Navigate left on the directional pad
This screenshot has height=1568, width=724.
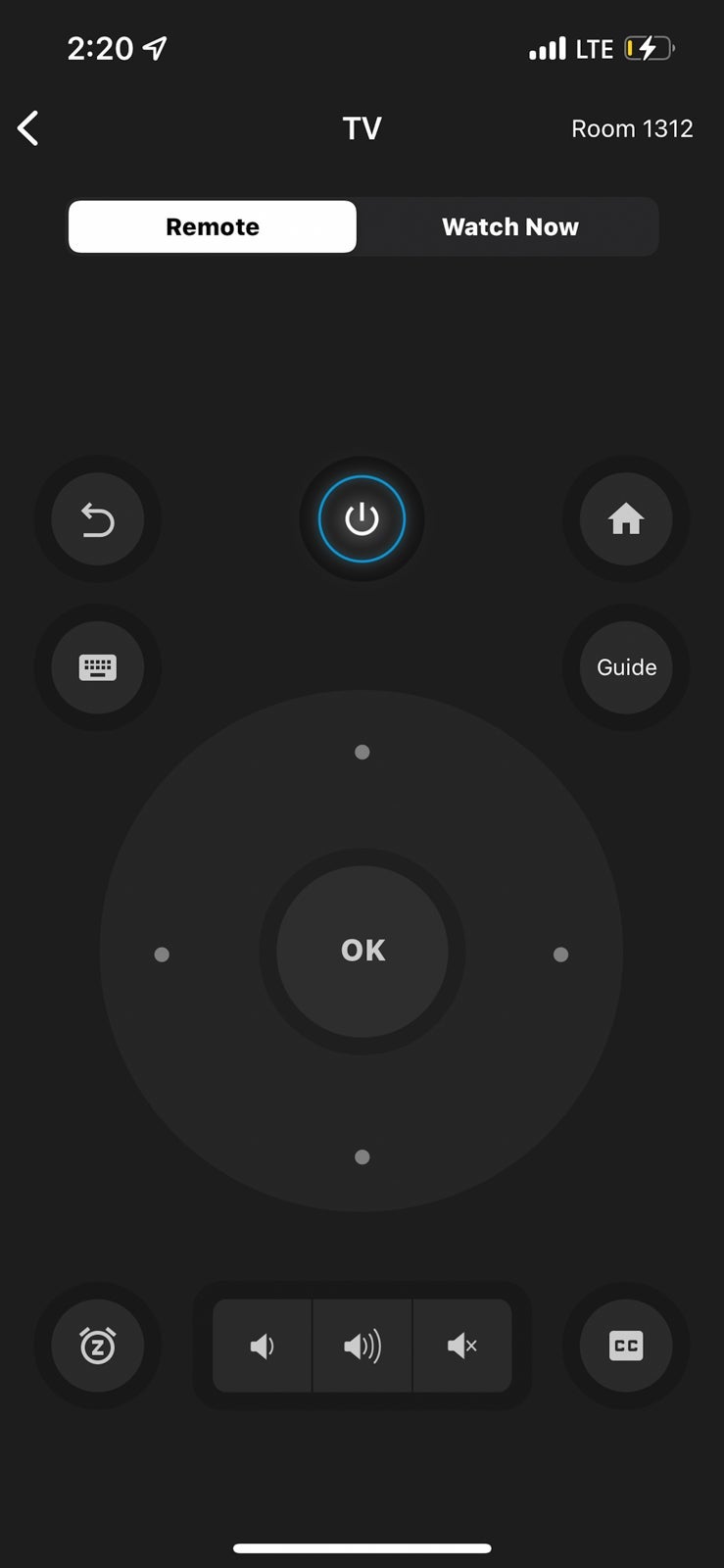[162, 955]
